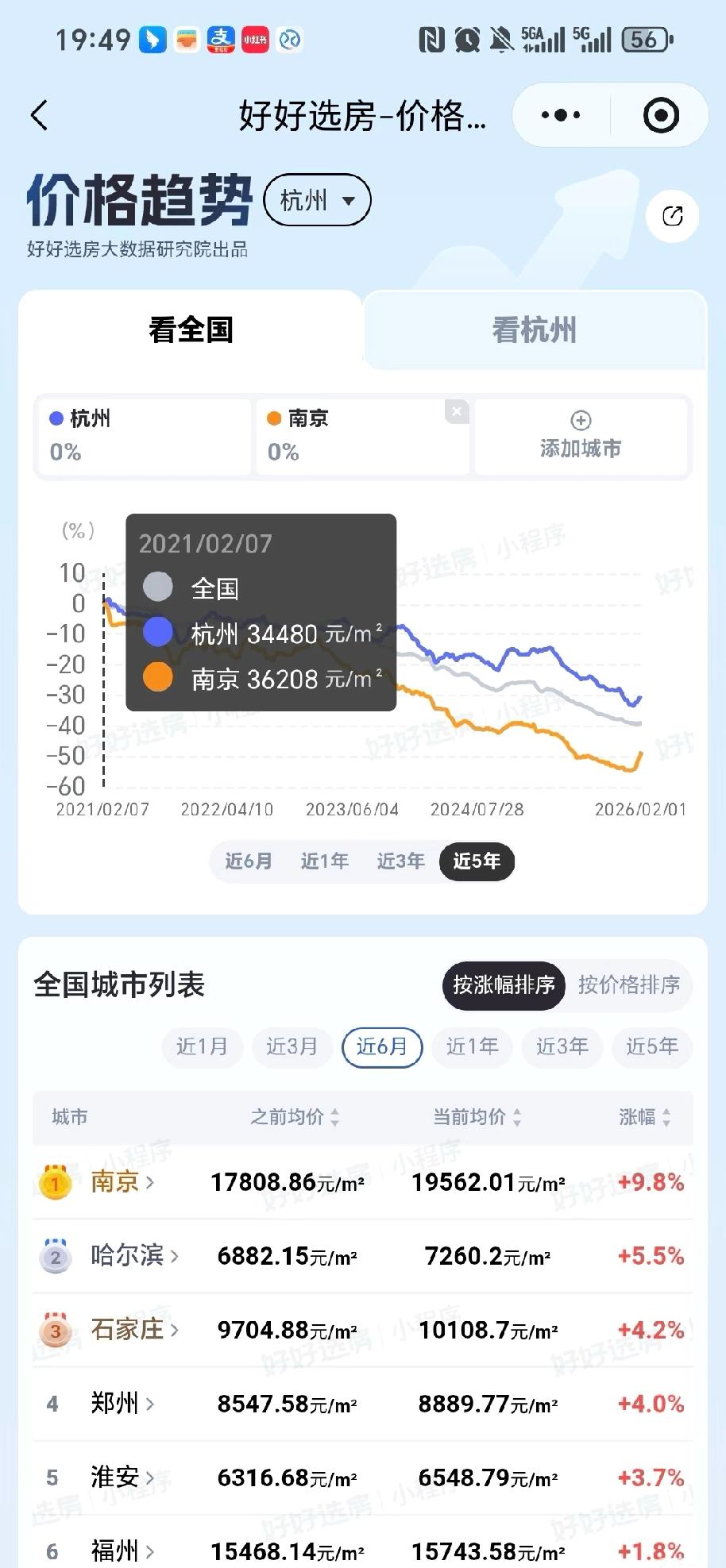
Task: Select 近1月 in the city list filter
Action: click(x=202, y=1047)
